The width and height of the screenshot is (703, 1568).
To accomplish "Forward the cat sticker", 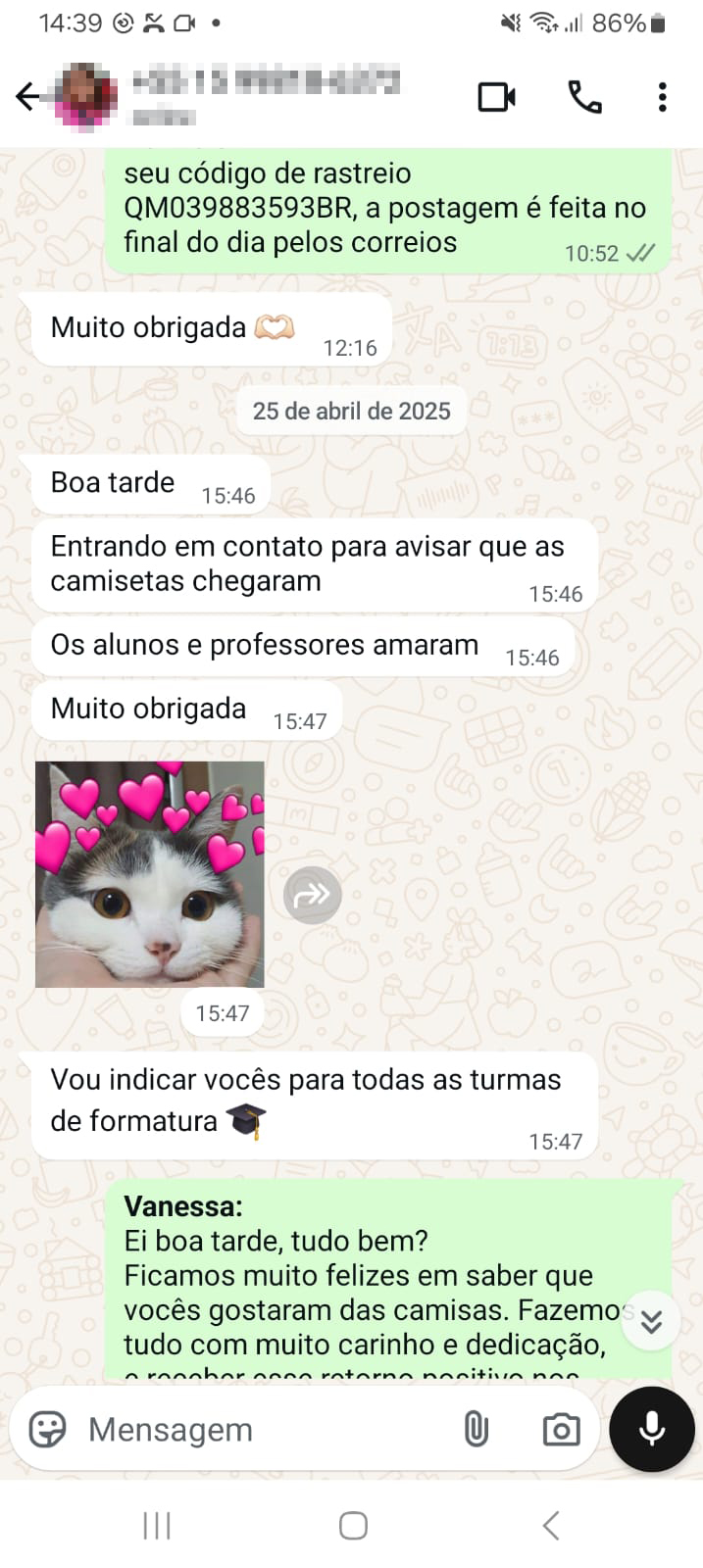I will click(x=312, y=895).
